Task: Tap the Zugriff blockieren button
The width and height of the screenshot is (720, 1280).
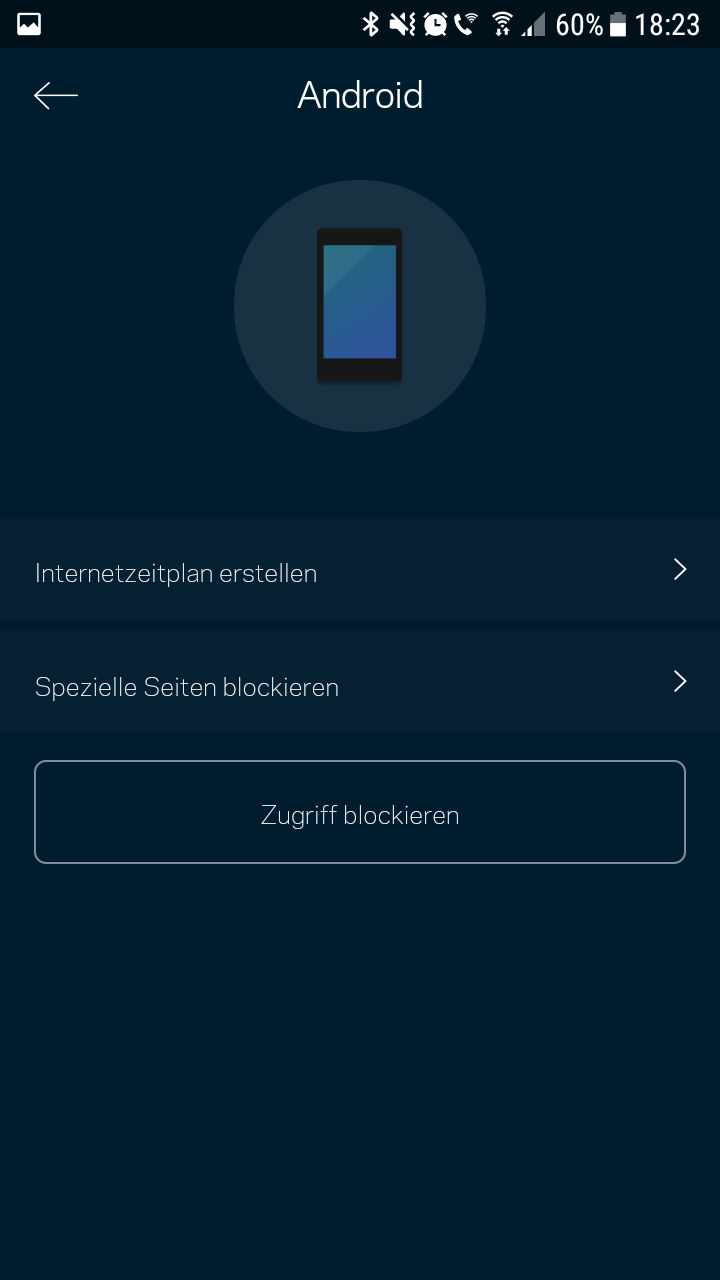Action: pos(360,813)
